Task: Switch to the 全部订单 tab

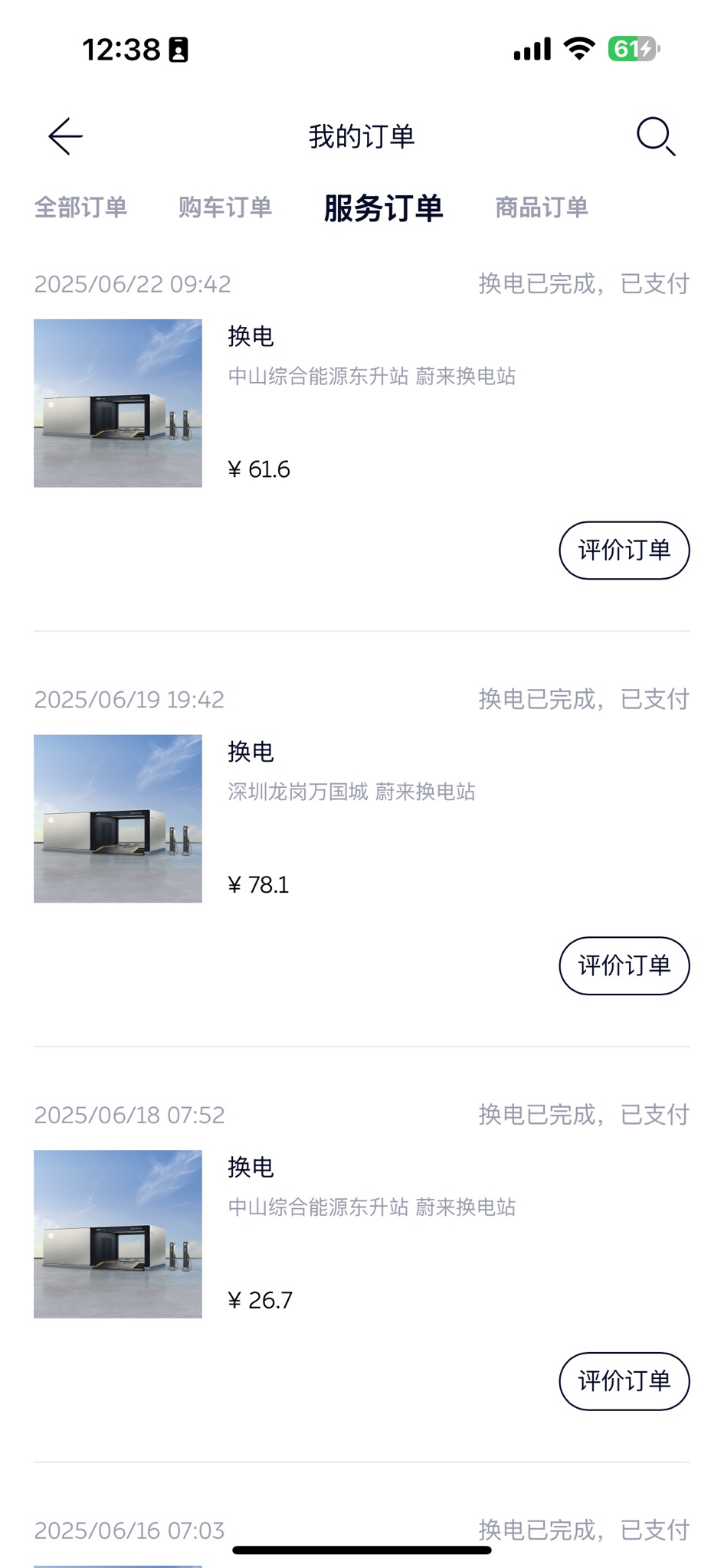Action: 80,207
